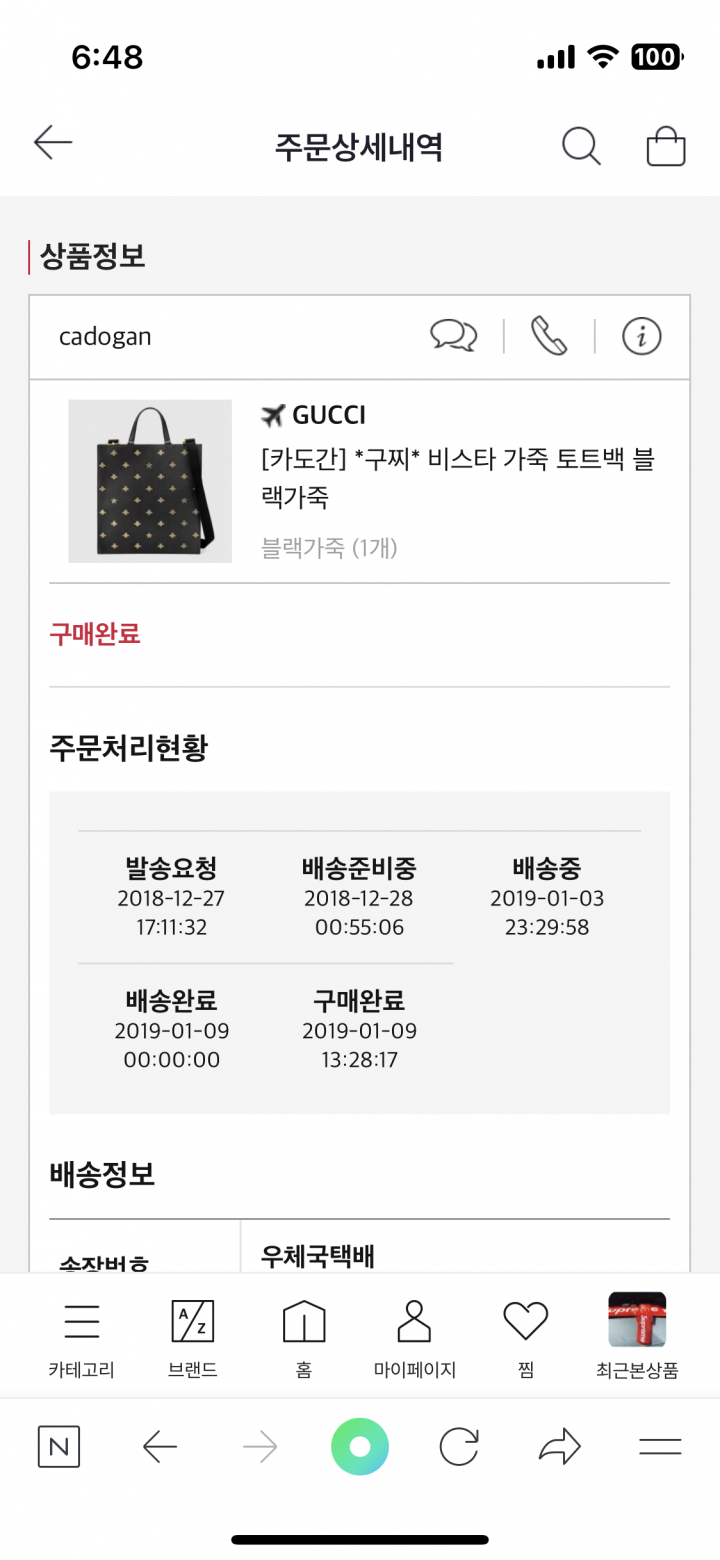Open the shopping bag cart
720x1560 pixels.
click(666, 146)
